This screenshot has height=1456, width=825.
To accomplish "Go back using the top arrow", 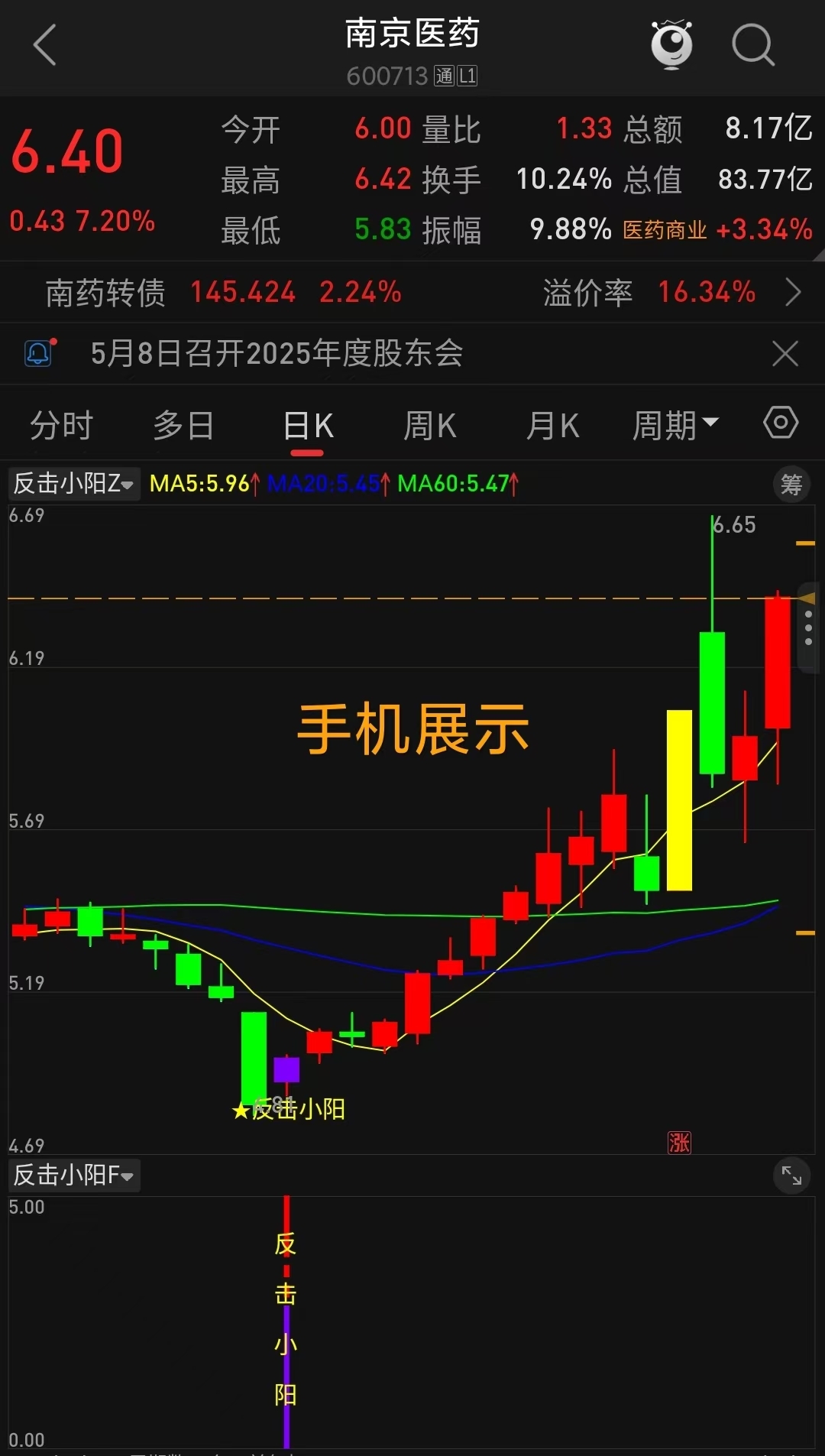I will click(x=45, y=45).
